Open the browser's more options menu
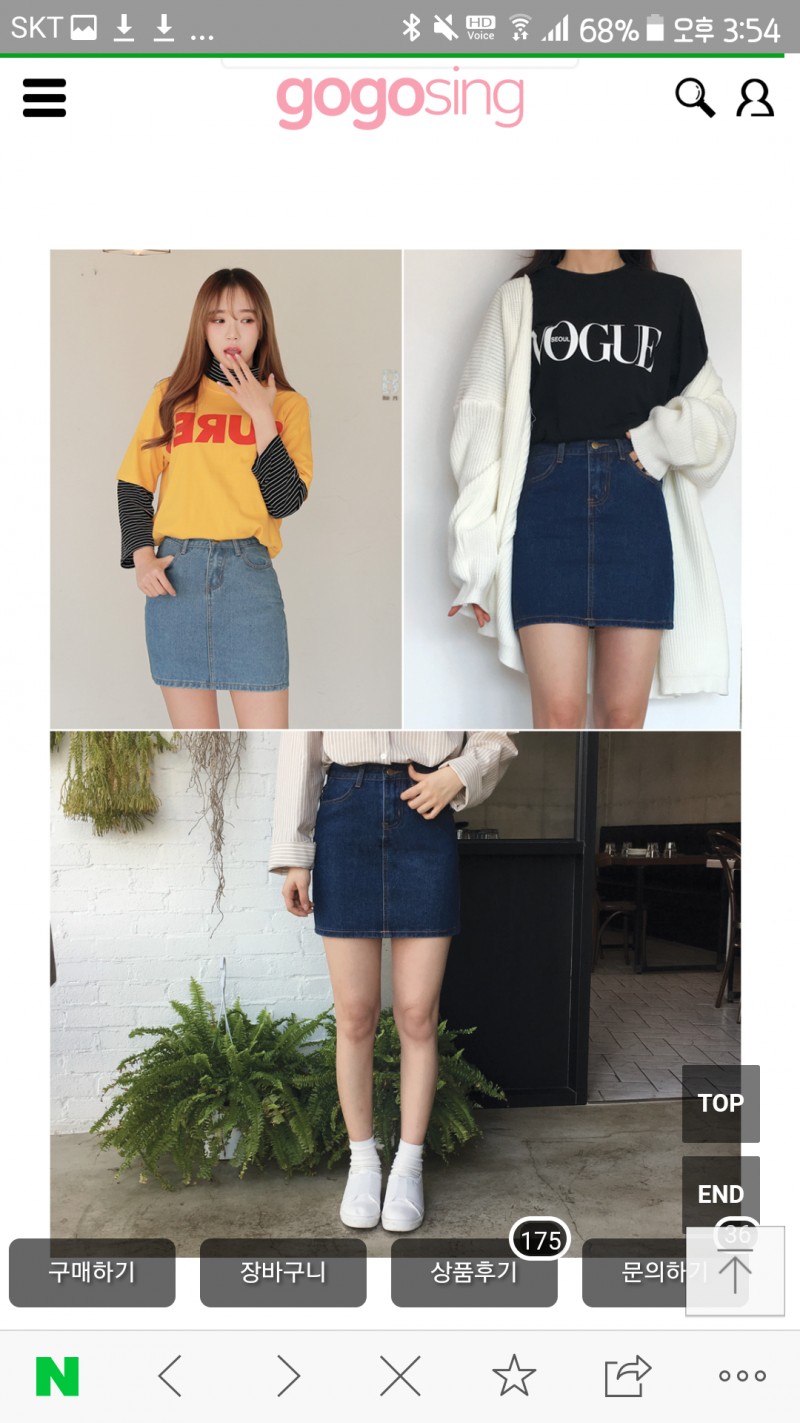This screenshot has width=800, height=1423. click(742, 1377)
